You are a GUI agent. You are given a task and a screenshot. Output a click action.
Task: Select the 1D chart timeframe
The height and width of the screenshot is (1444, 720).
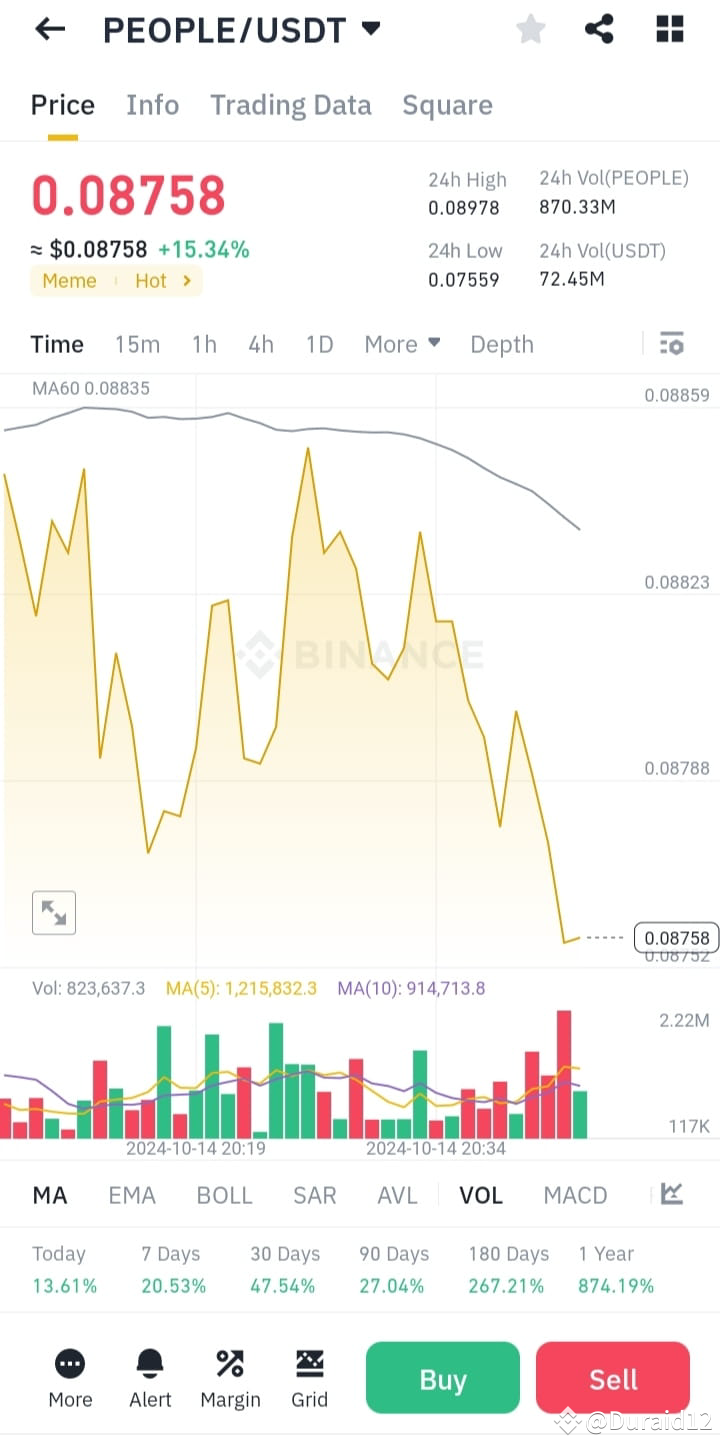point(319,343)
